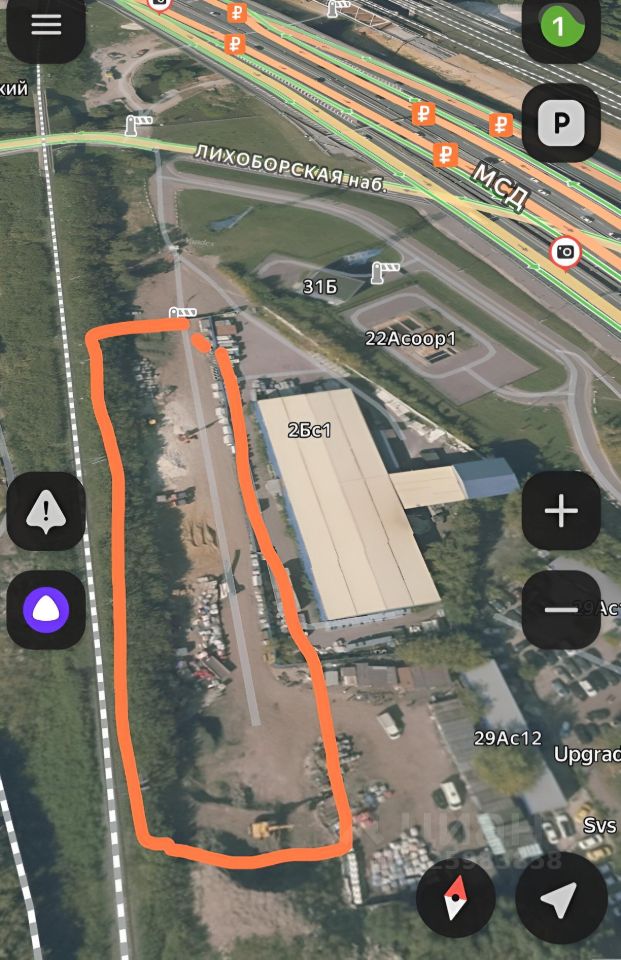Report a road event
Image resolution: width=621 pixels, height=960 pixels.
[46, 511]
